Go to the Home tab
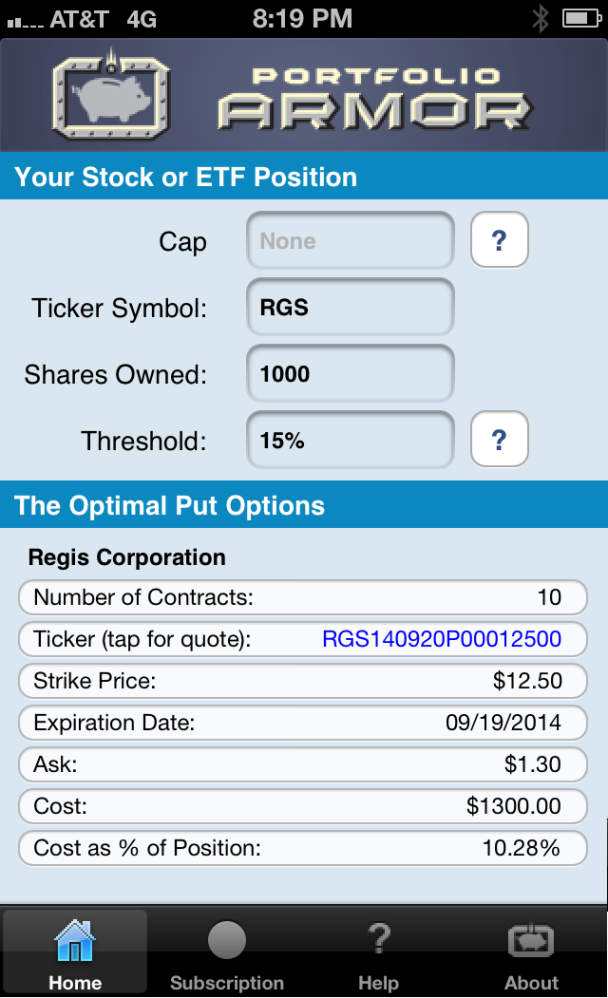This screenshot has width=608, height=998. point(75,955)
